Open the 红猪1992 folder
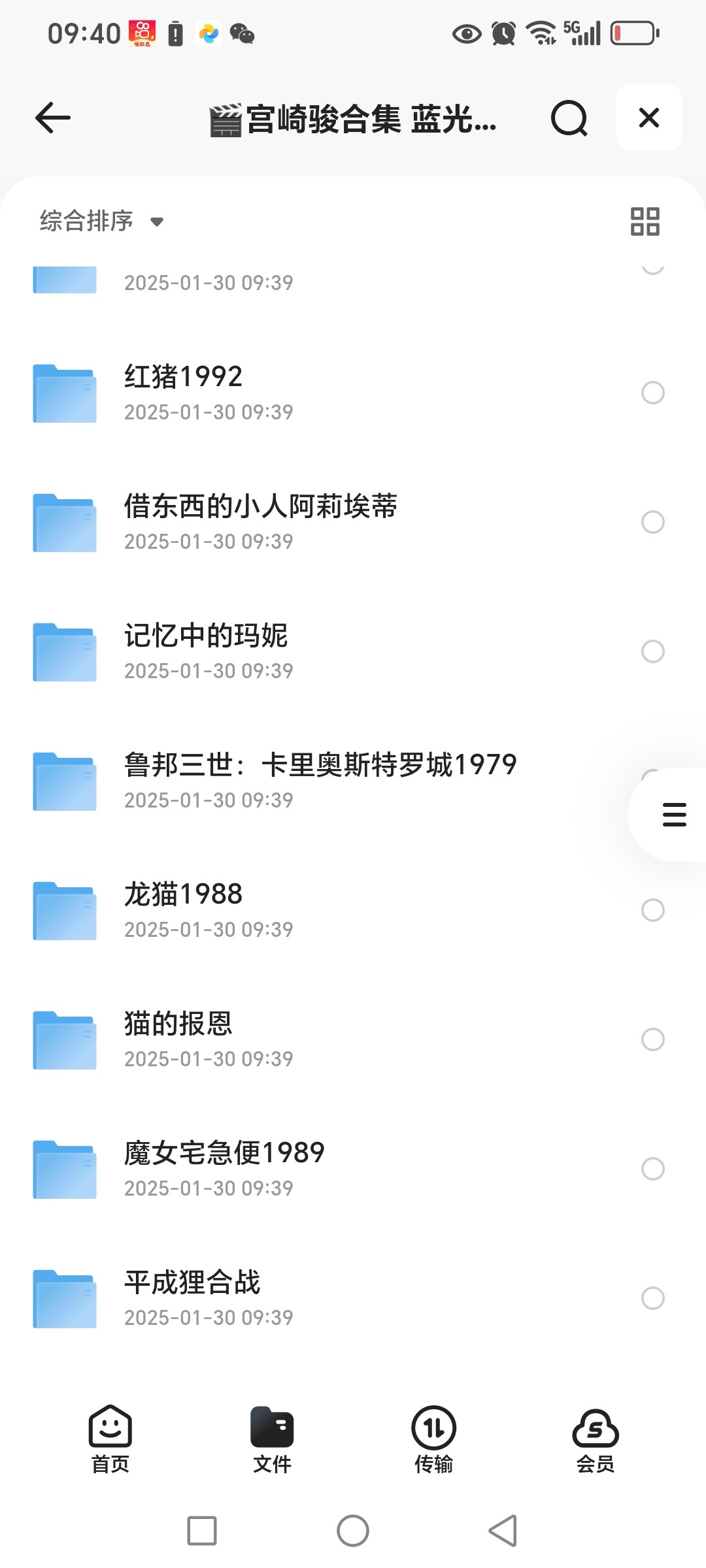706x1568 pixels. [x=353, y=393]
